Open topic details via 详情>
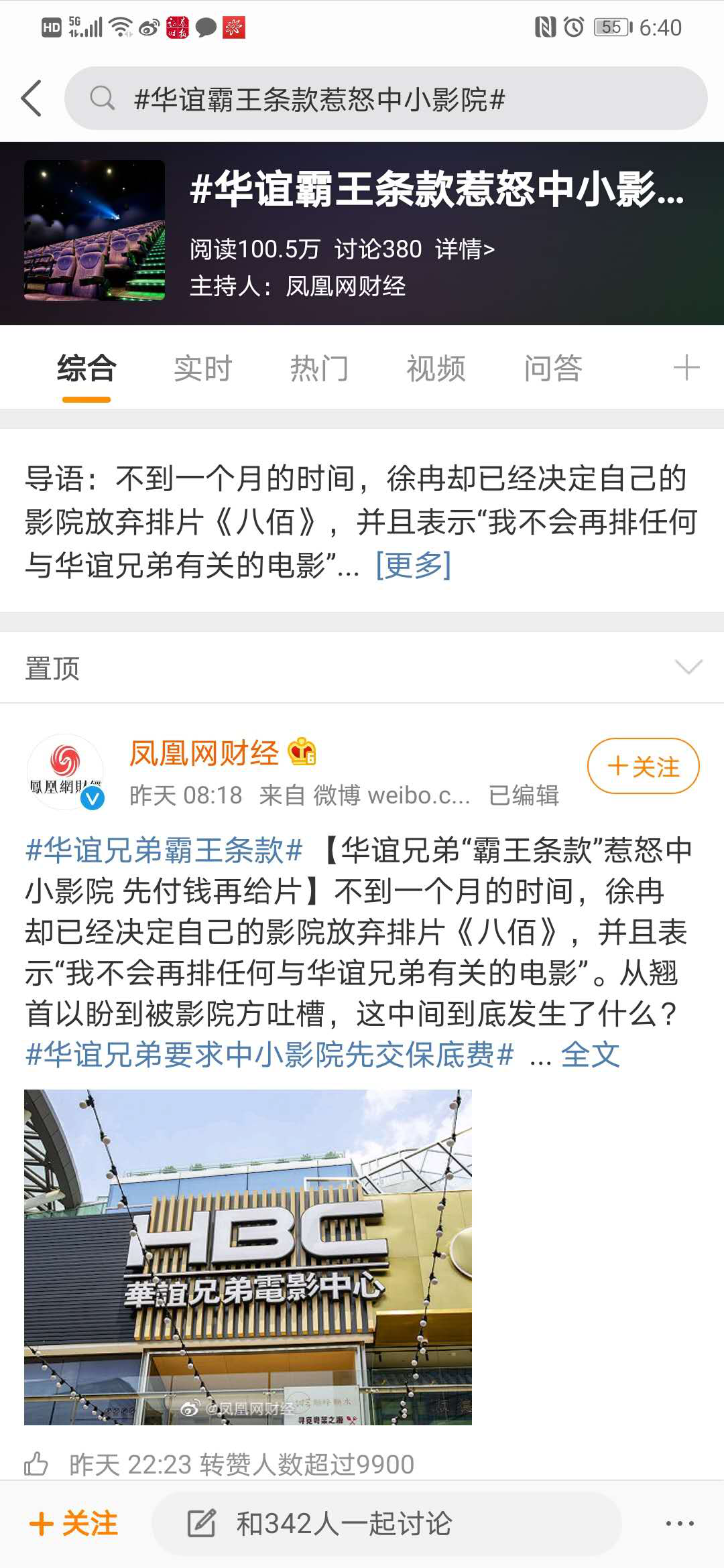Image resolution: width=724 pixels, height=1568 pixels. [465, 249]
